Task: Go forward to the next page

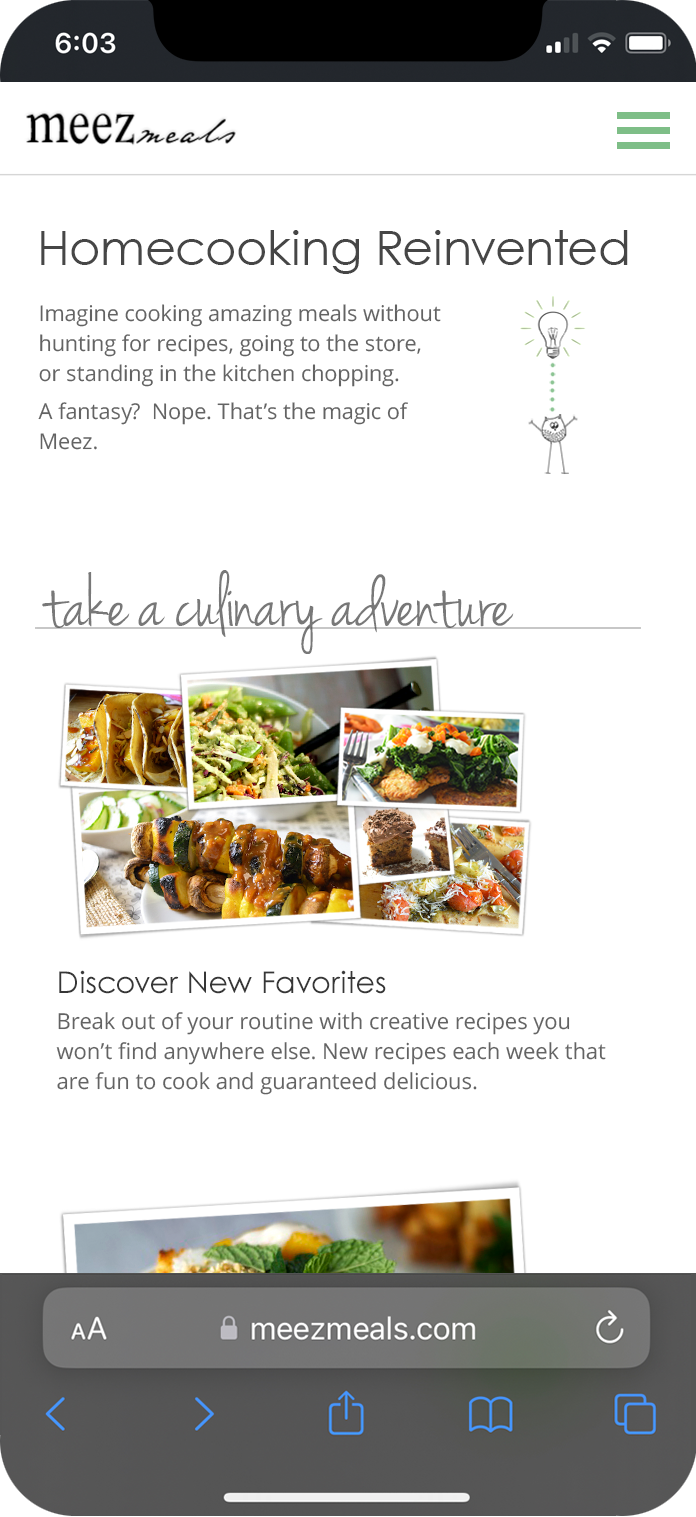Action: point(203,1414)
